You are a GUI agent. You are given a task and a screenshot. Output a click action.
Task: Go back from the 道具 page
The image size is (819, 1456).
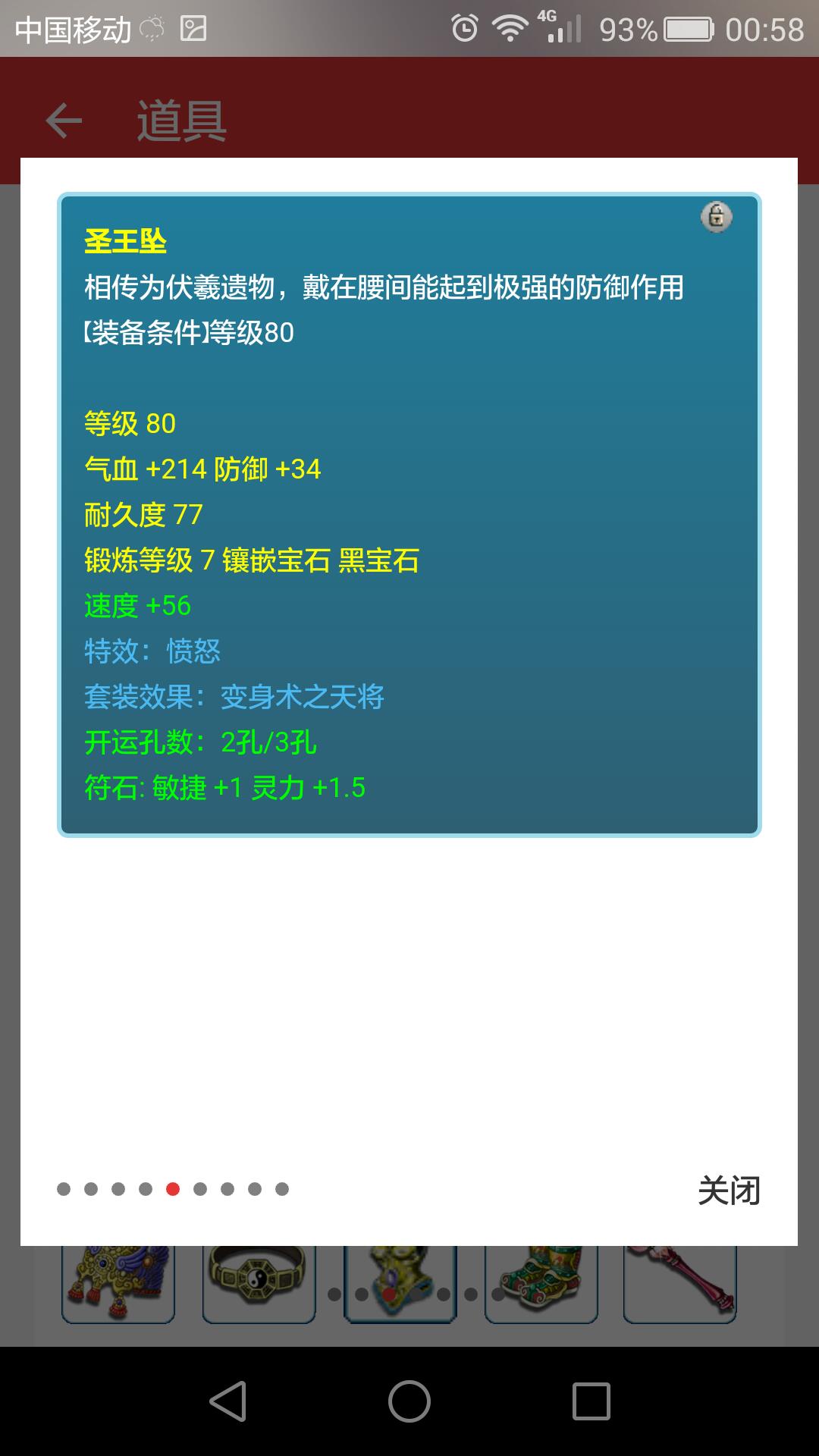[x=64, y=121]
